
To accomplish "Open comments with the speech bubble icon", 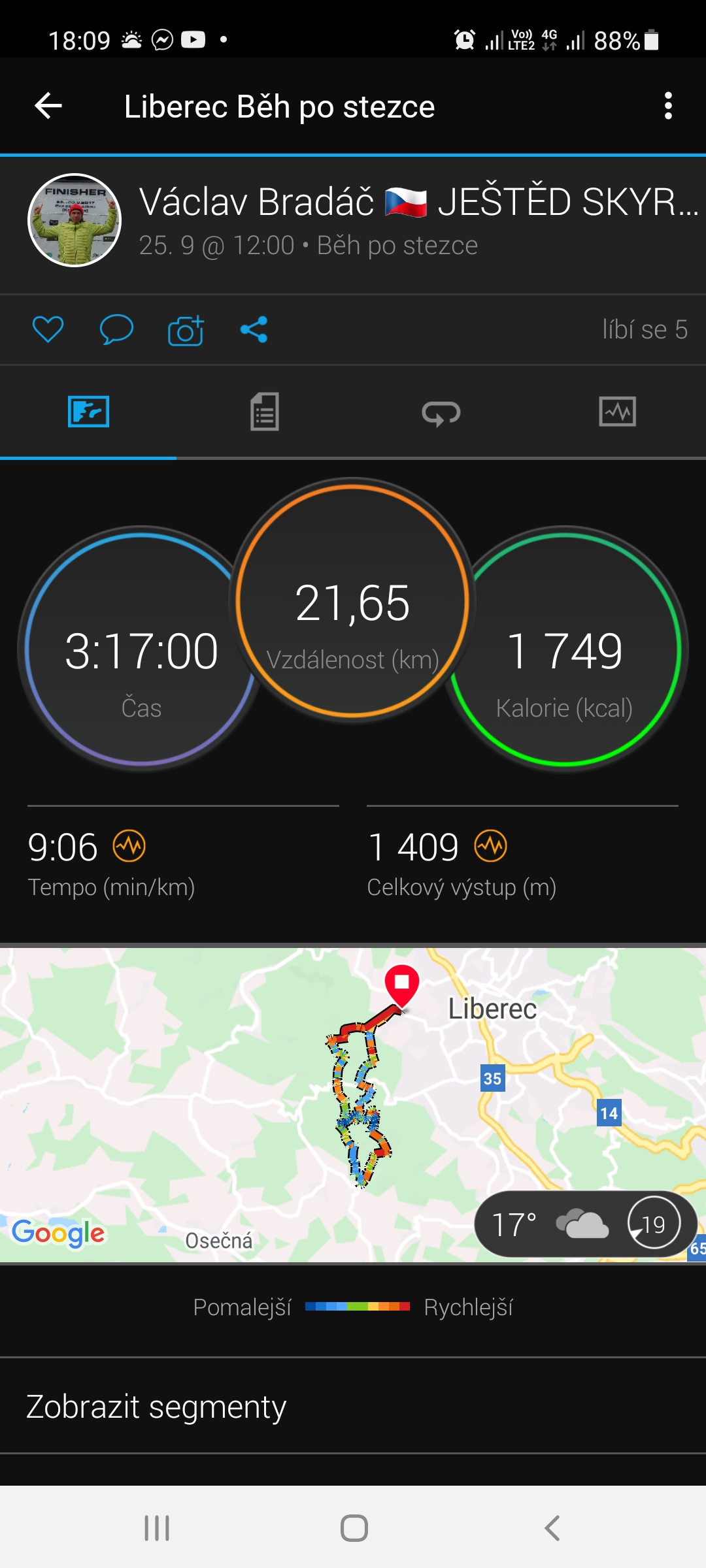I will click(116, 329).
